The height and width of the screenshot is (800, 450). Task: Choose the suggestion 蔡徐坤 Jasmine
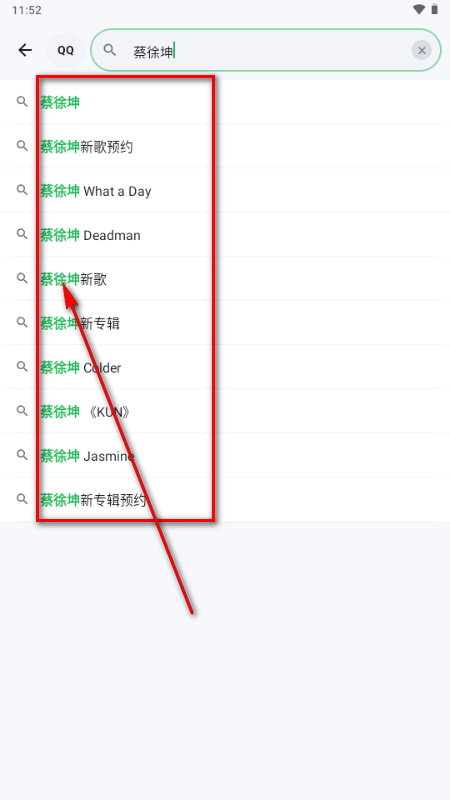point(225,456)
